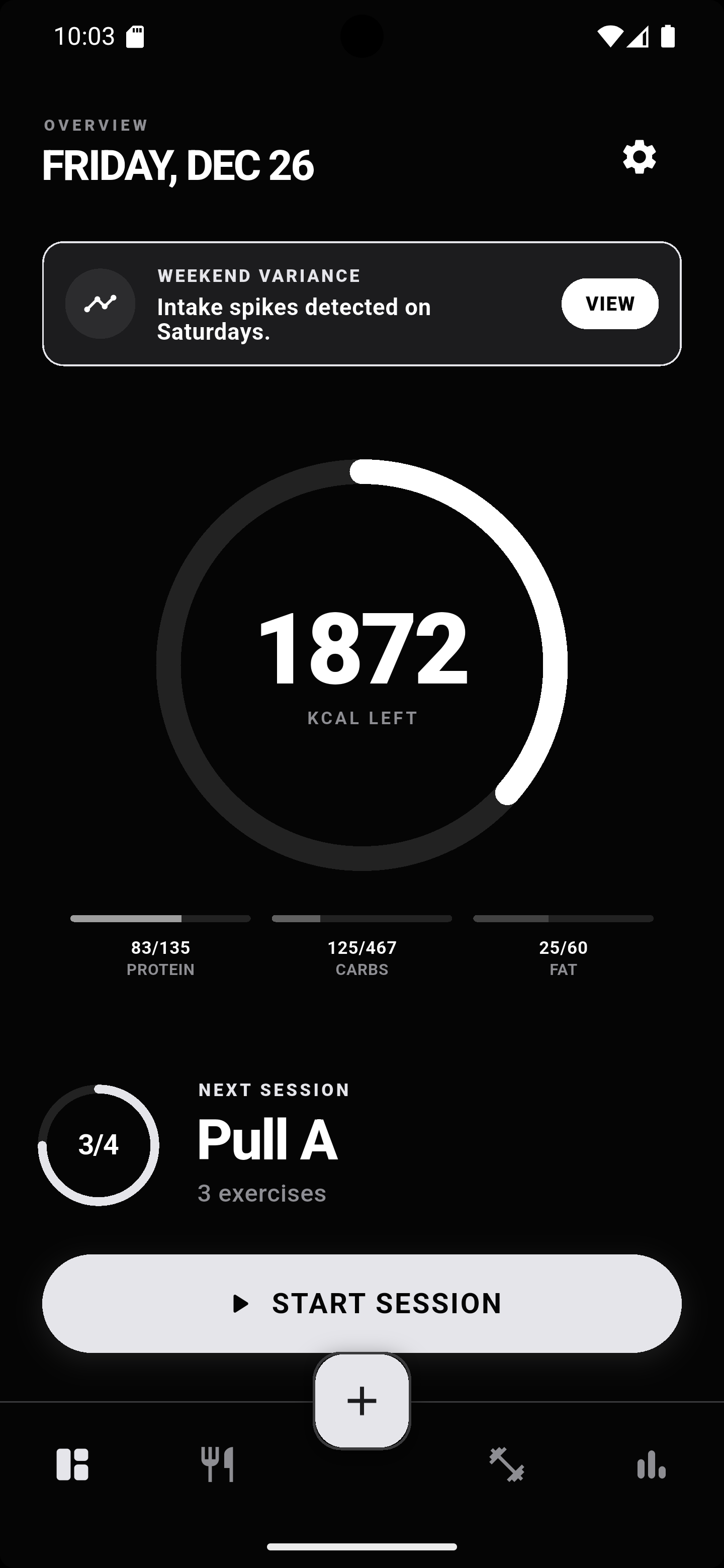Tap the plus add button

[x=361, y=1401]
